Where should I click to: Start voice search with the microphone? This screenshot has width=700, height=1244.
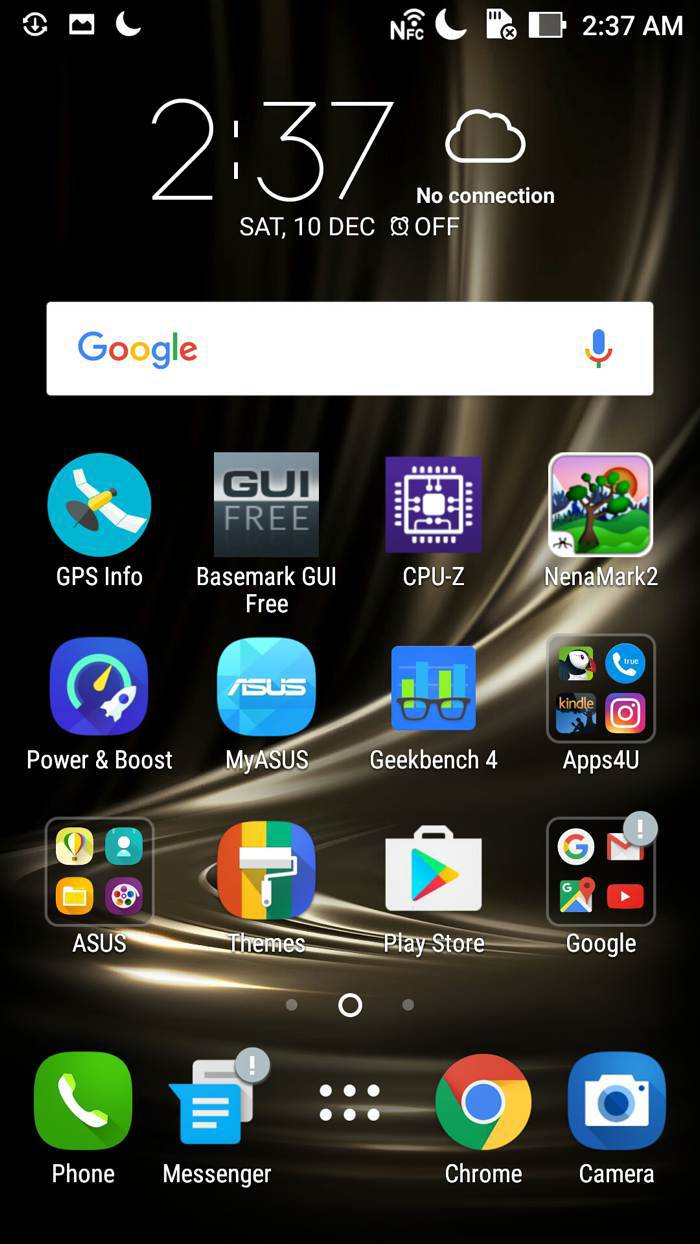(x=598, y=348)
